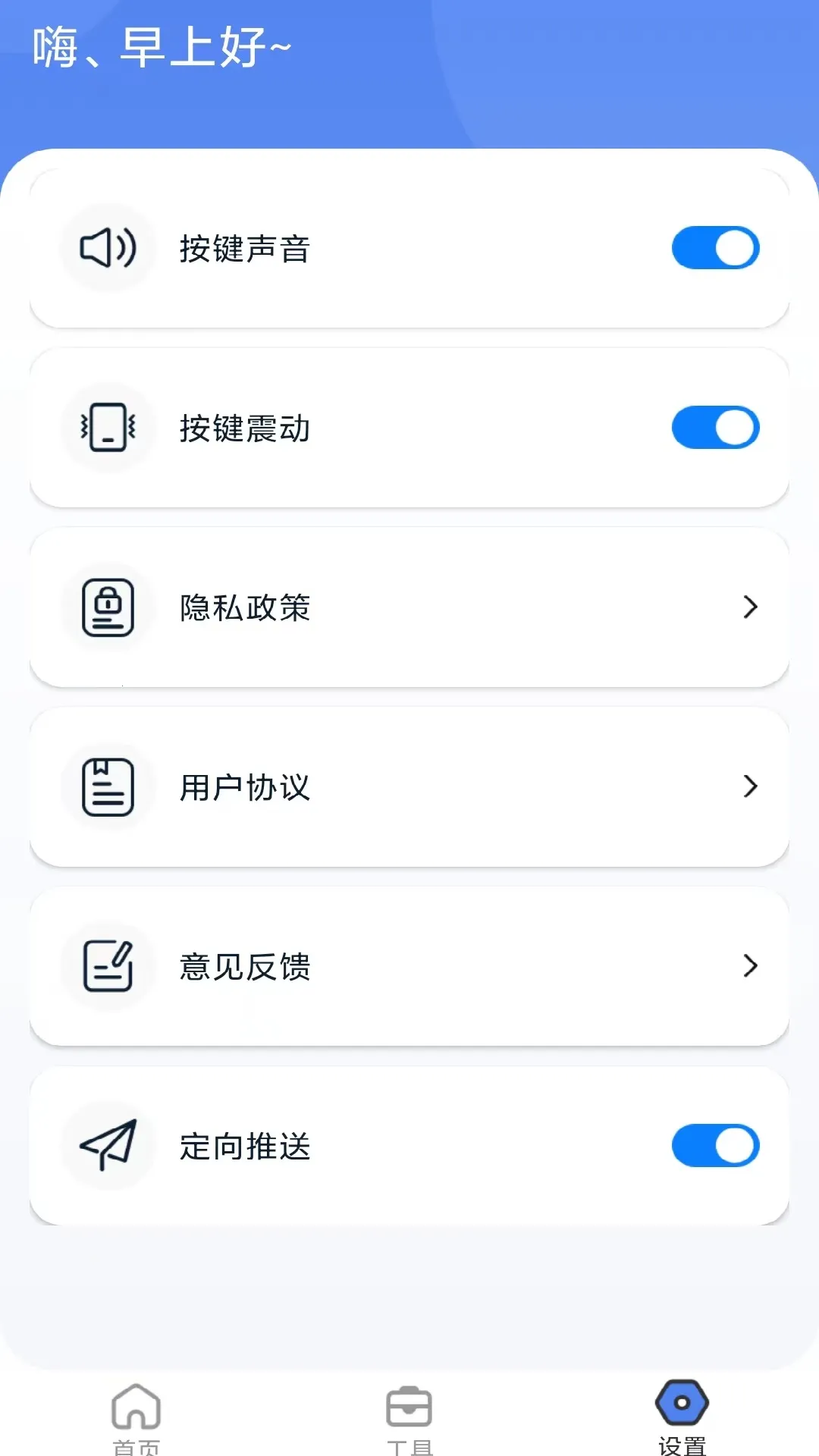Expand 隐私政策 via its chevron arrow

750,607
